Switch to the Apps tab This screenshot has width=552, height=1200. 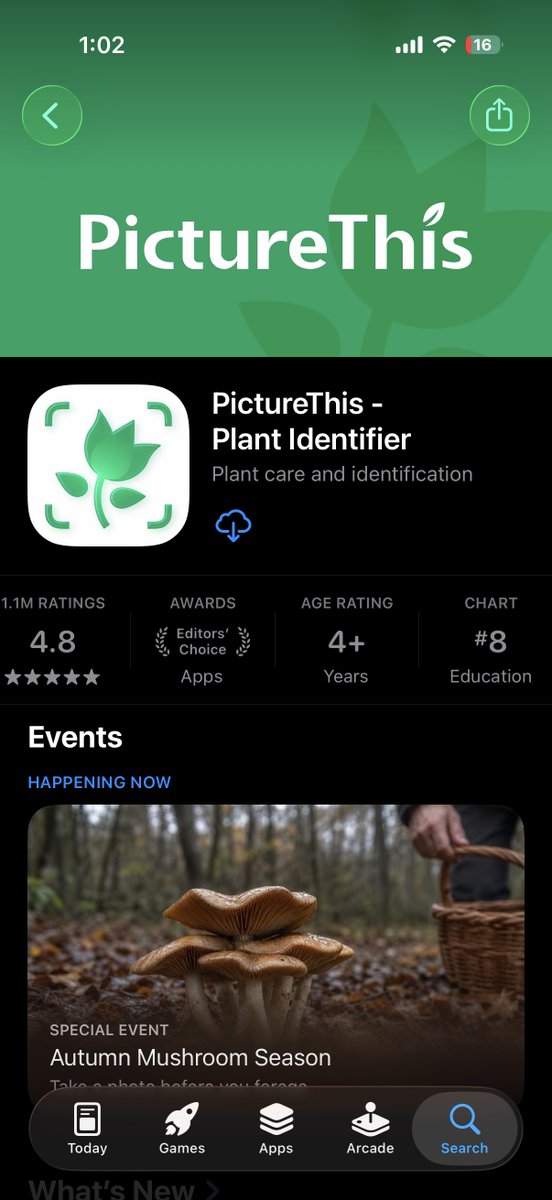point(276,1129)
